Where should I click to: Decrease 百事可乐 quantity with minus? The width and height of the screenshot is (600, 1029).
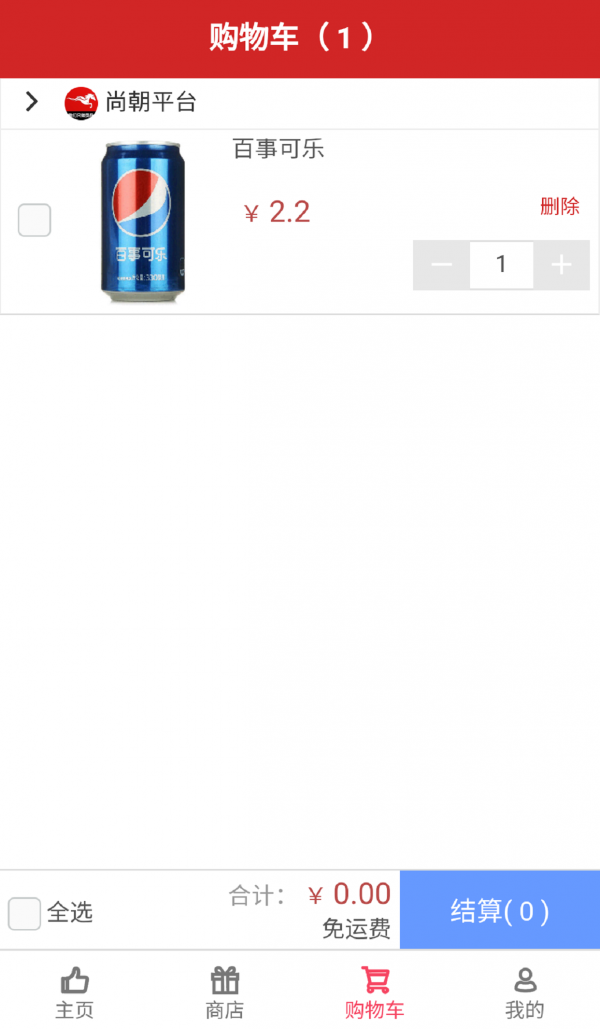(x=441, y=265)
